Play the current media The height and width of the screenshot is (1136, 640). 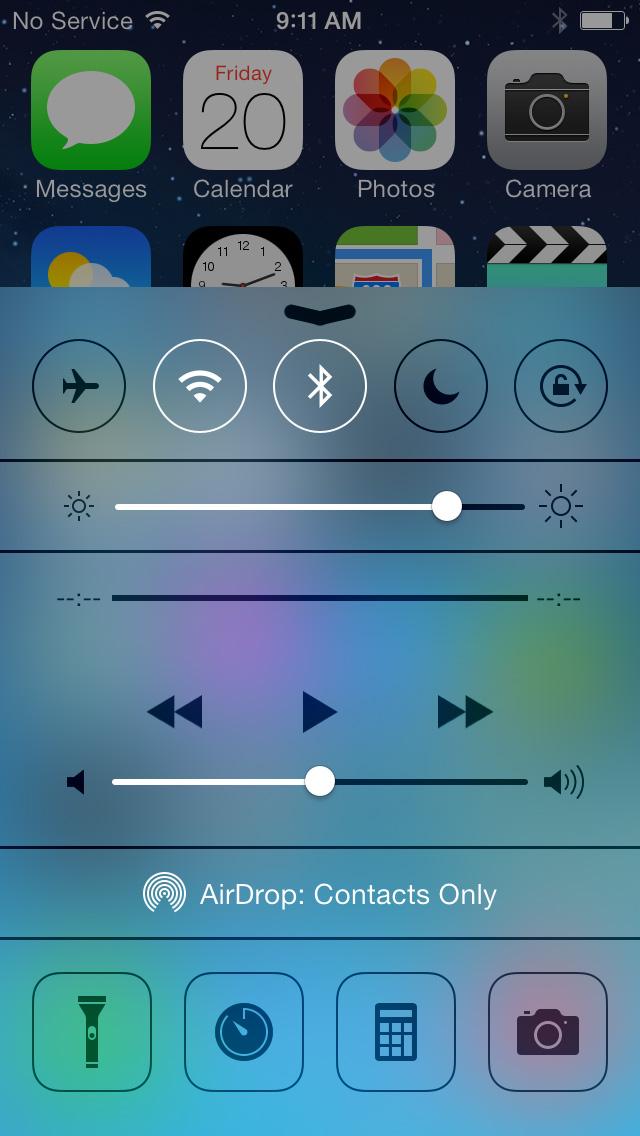tap(320, 712)
